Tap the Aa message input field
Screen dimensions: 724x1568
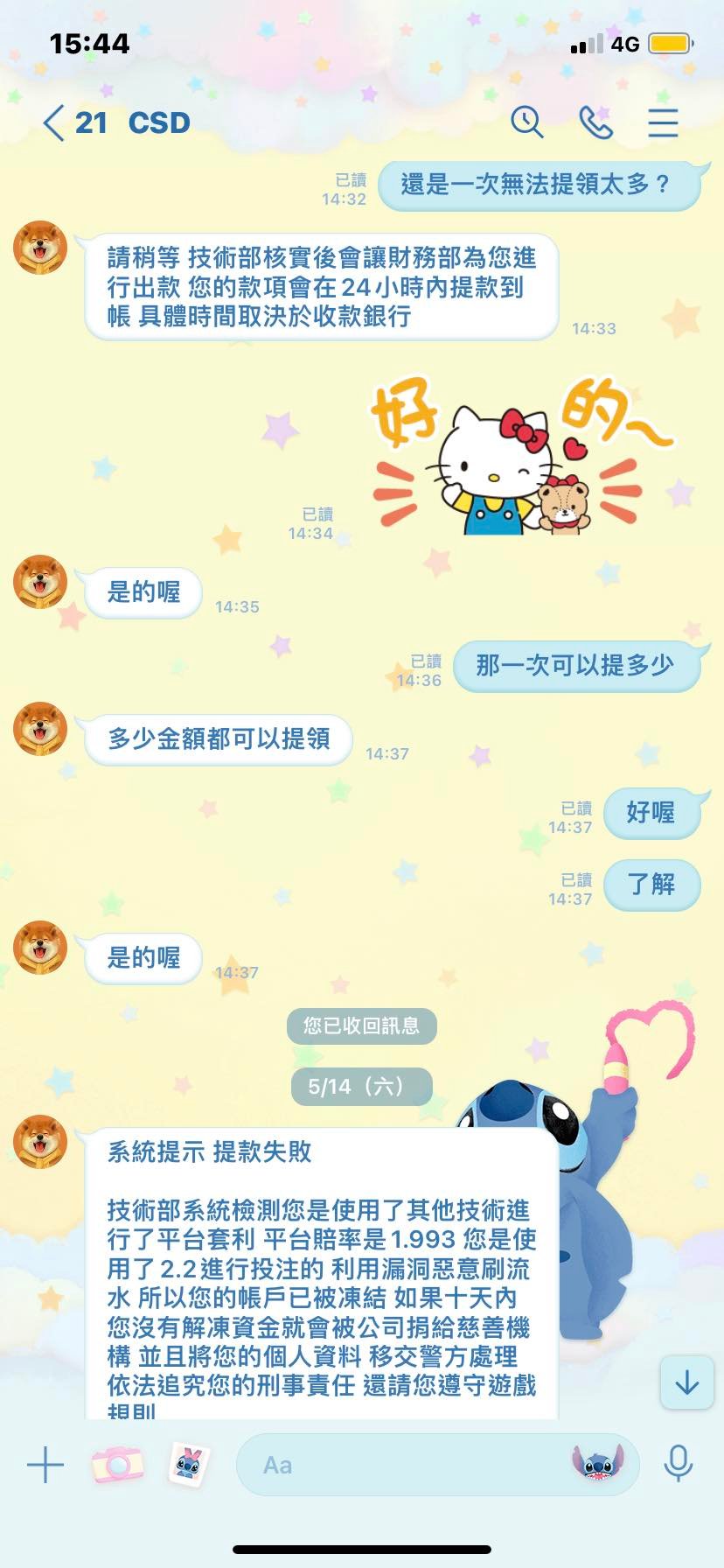click(402, 1465)
